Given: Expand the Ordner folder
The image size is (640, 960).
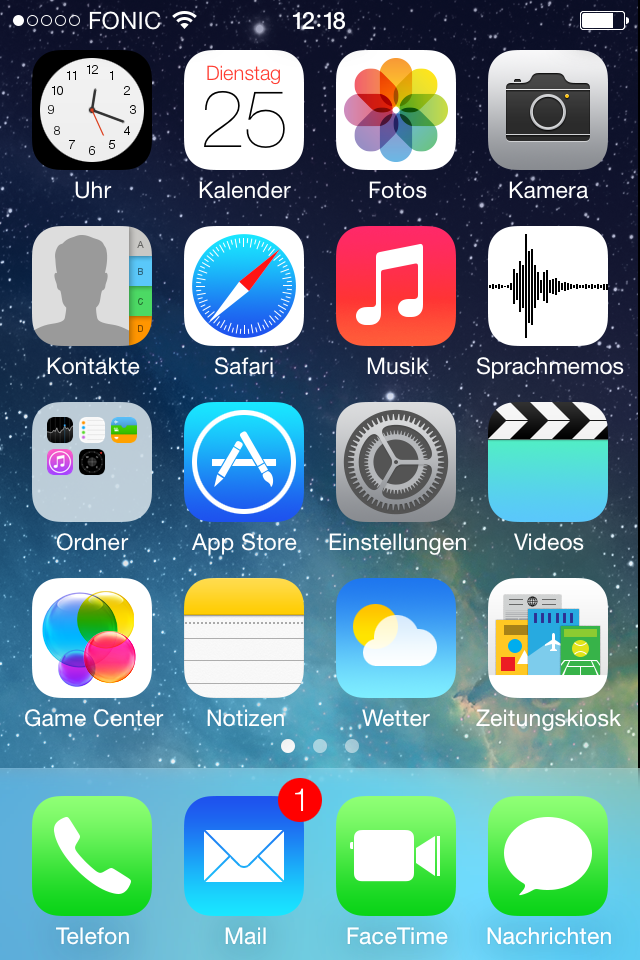Looking at the screenshot, I should pos(92,462).
